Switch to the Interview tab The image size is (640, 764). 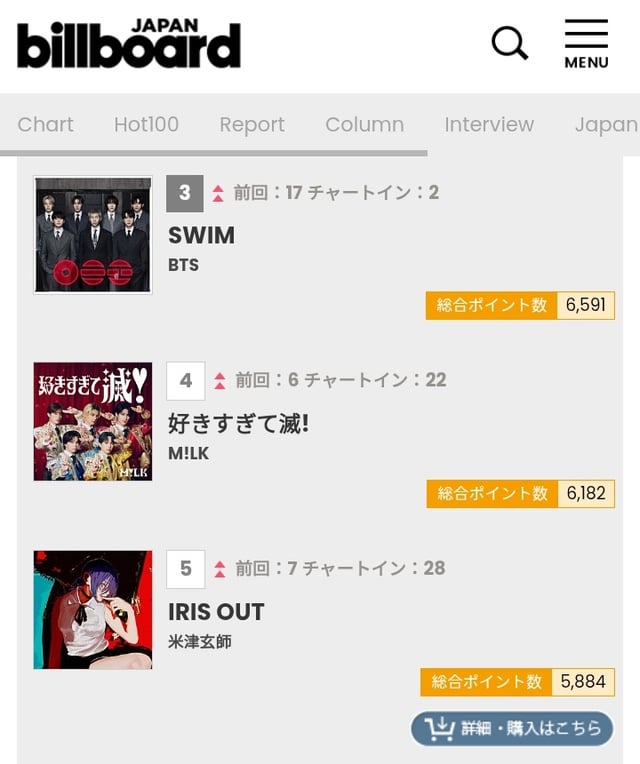click(489, 124)
